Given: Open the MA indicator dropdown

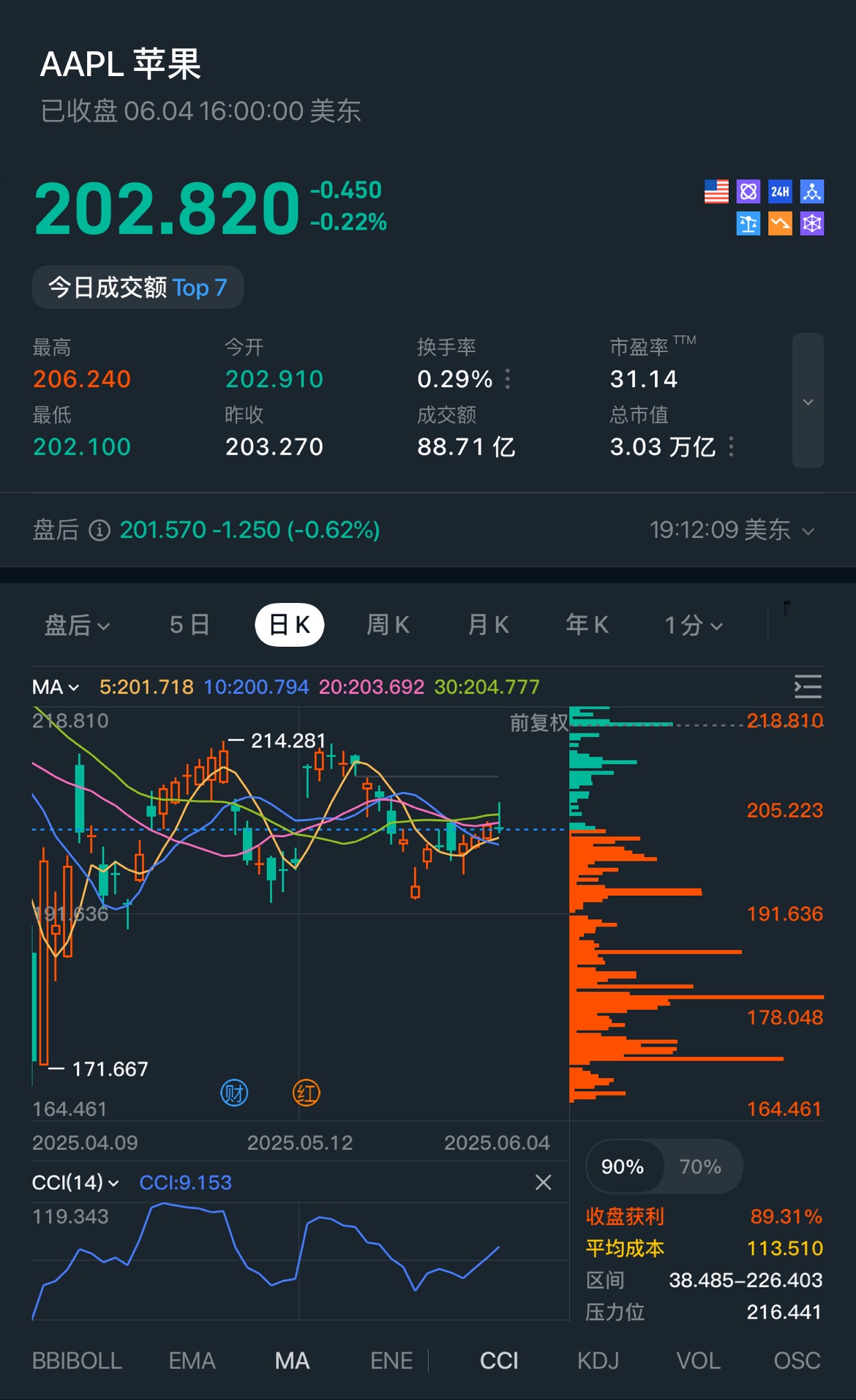Looking at the screenshot, I should coord(56,687).
